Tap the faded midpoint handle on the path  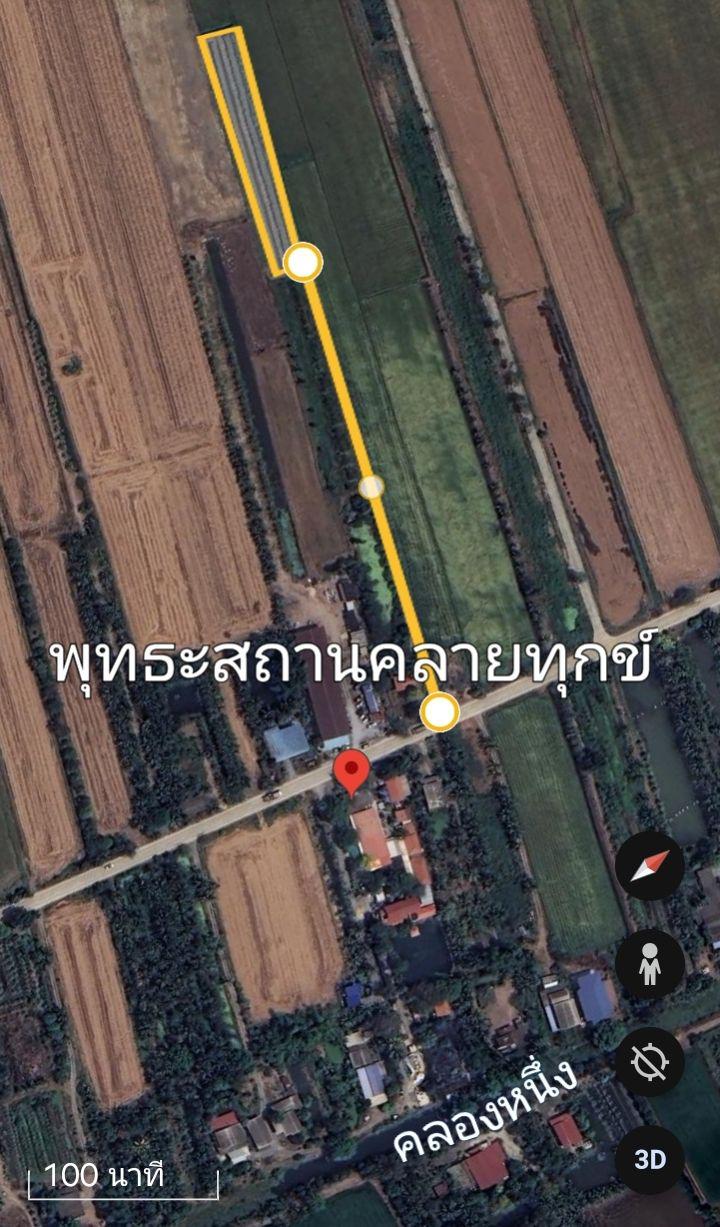[371, 487]
